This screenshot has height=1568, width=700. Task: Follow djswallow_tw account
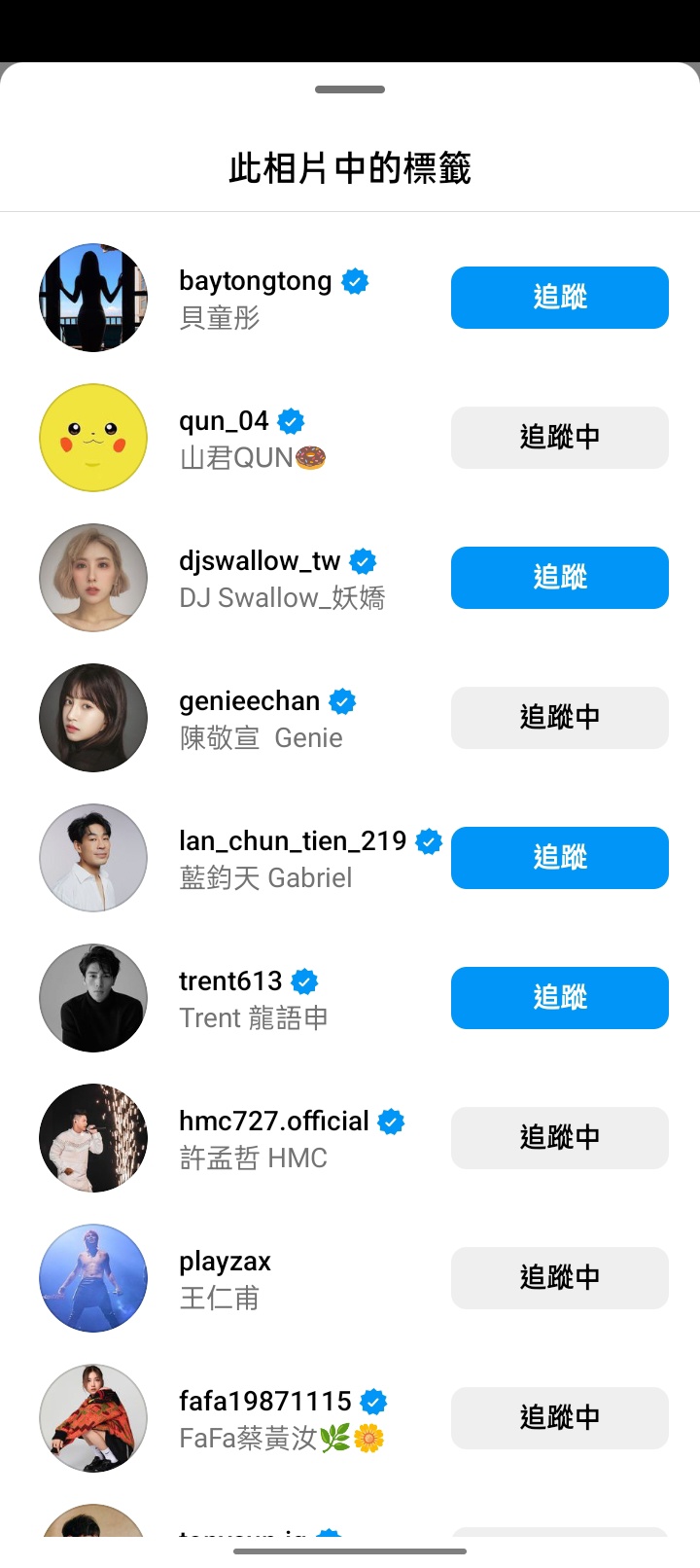[x=559, y=578]
